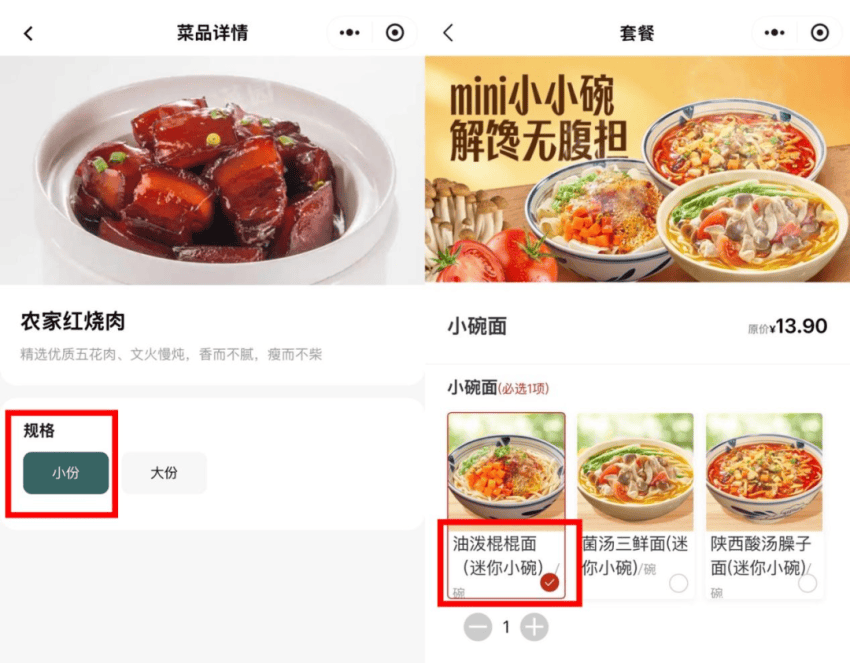This screenshot has width=850, height=663.
Task: Increase the set meal quantity
Action: coord(535,627)
